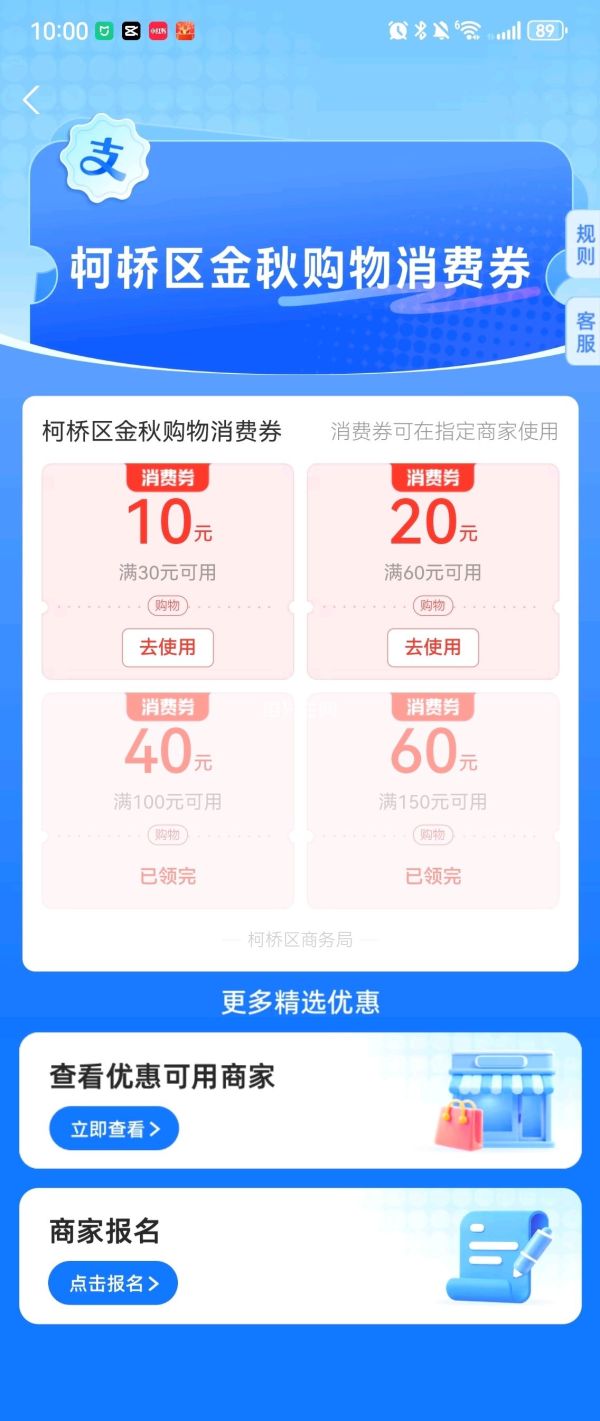Open the 规则 side tab
Image resolution: width=600 pixels, height=1421 pixels.
585,246
